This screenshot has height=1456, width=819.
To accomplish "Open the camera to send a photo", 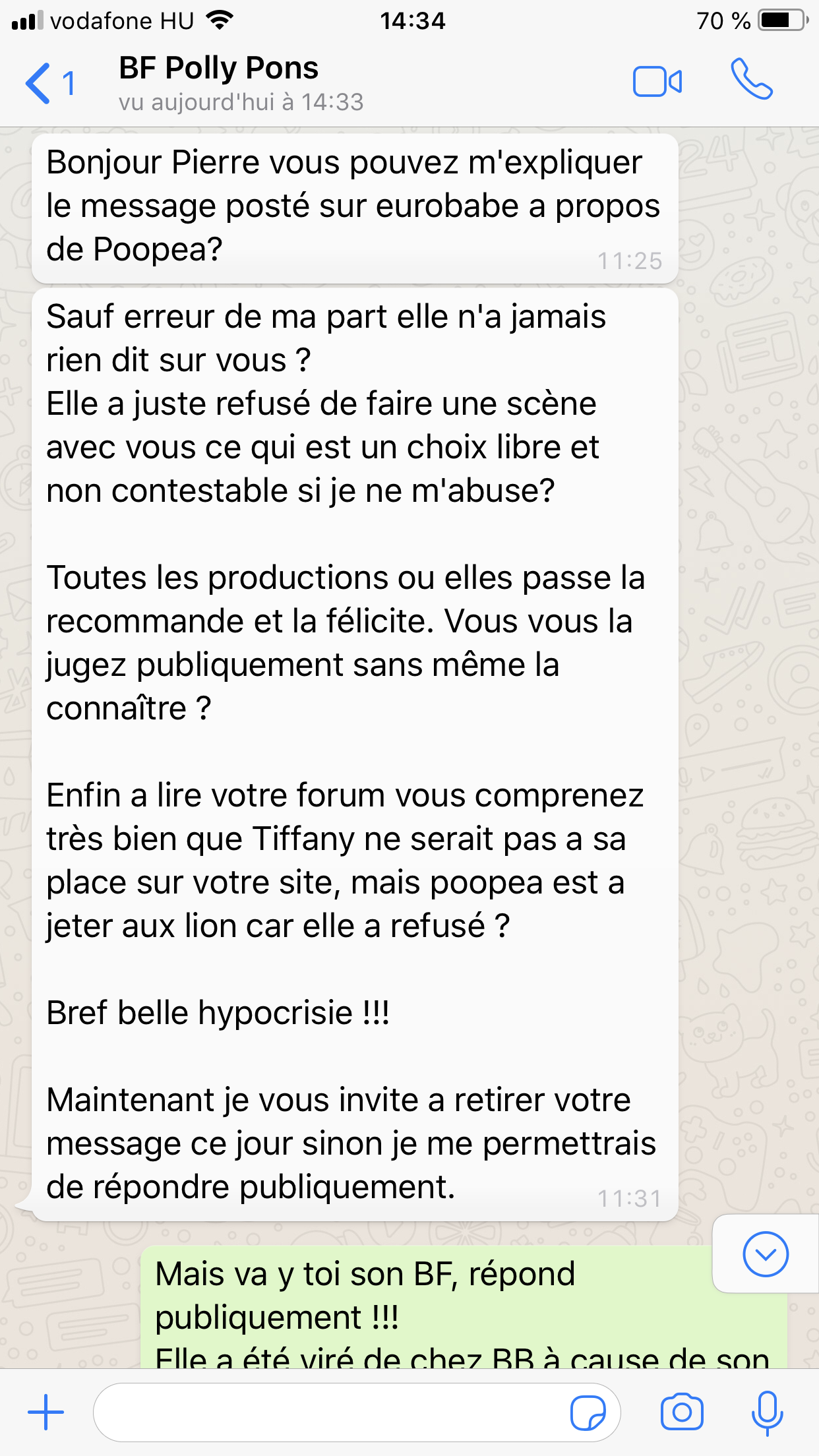I will (x=682, y=1412).
